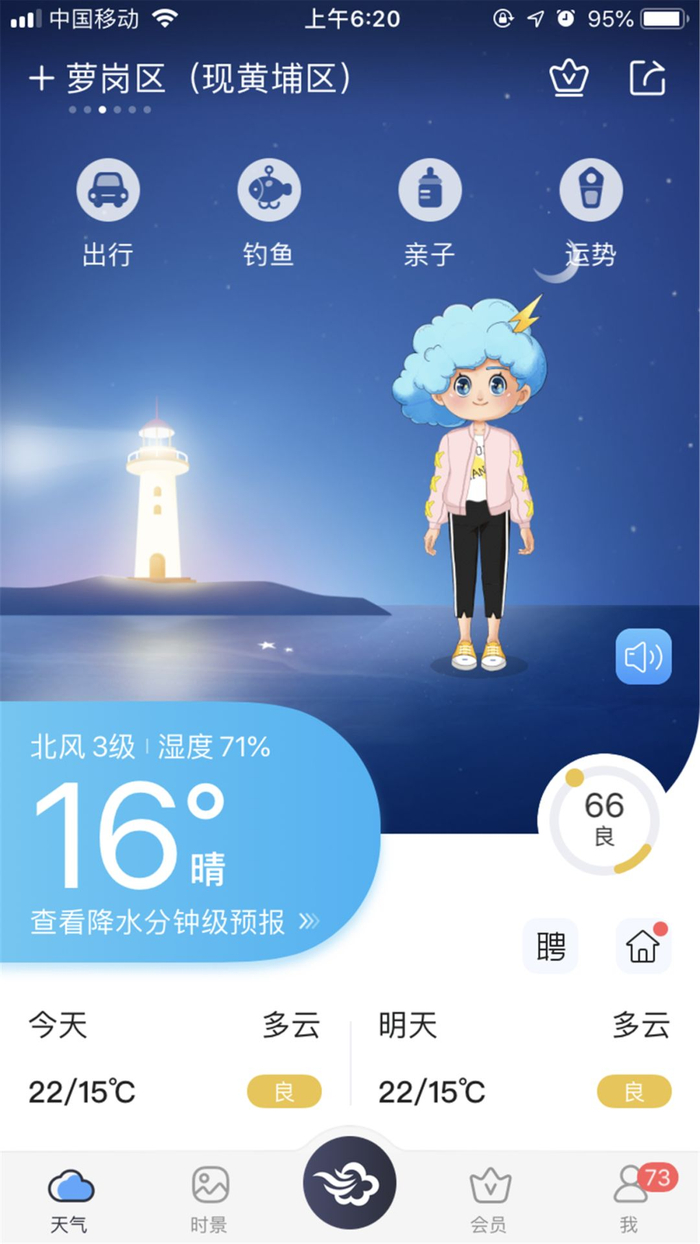This screenshot has width=700, height=1244.
Task: Open the 钓鱼 fishing index
Action: point(269,212)
